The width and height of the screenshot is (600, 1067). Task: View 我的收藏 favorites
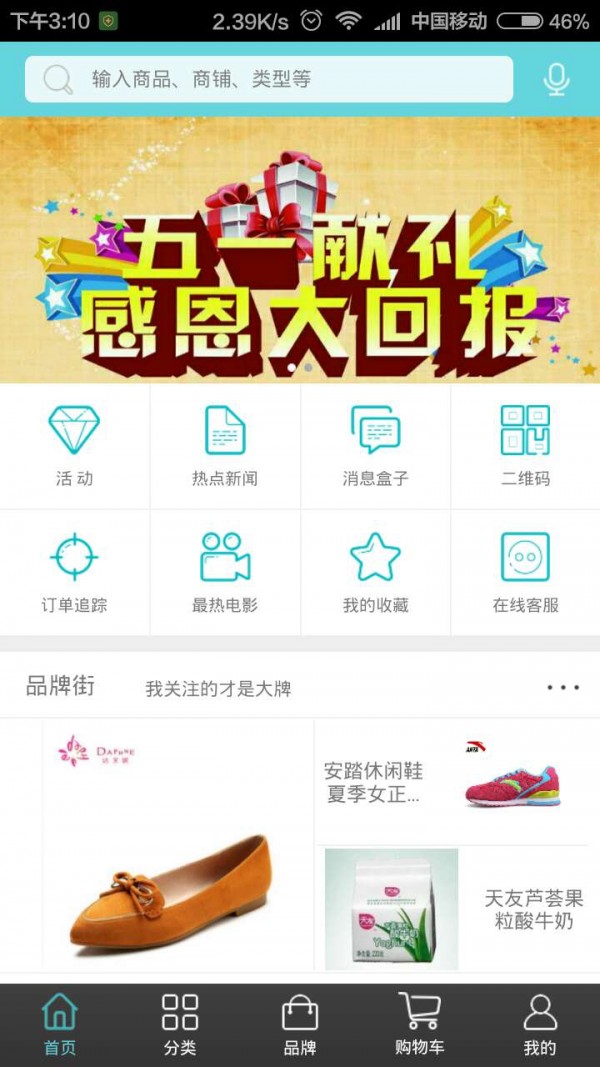tap(375, 572)
